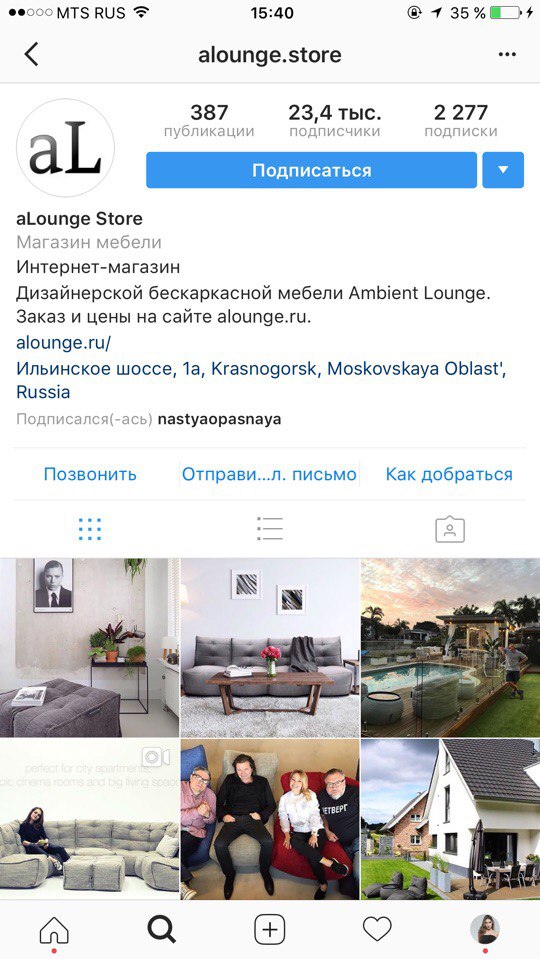Tap Позвонить to call the store
Image resolution: width=540 pixels, height=959 pixels.
pyautogui.click(x=90, y=474)
